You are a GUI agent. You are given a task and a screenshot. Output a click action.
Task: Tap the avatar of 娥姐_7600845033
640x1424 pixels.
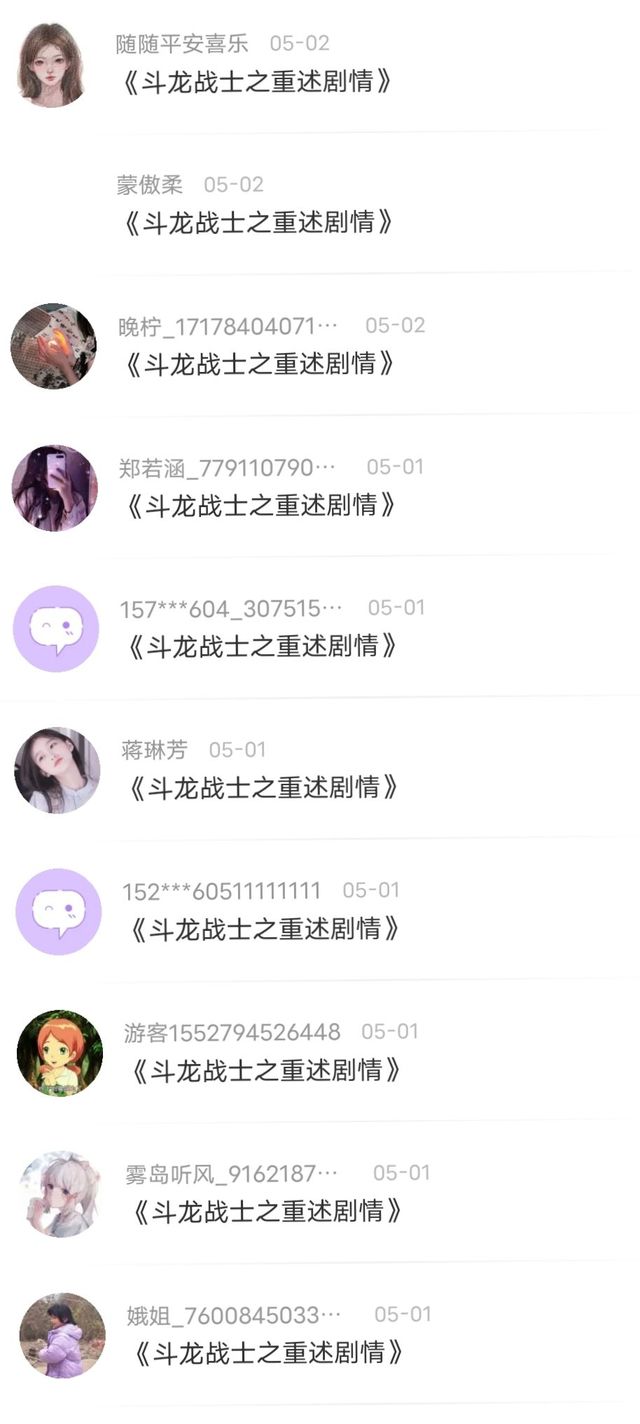[x=62, y=1335]
